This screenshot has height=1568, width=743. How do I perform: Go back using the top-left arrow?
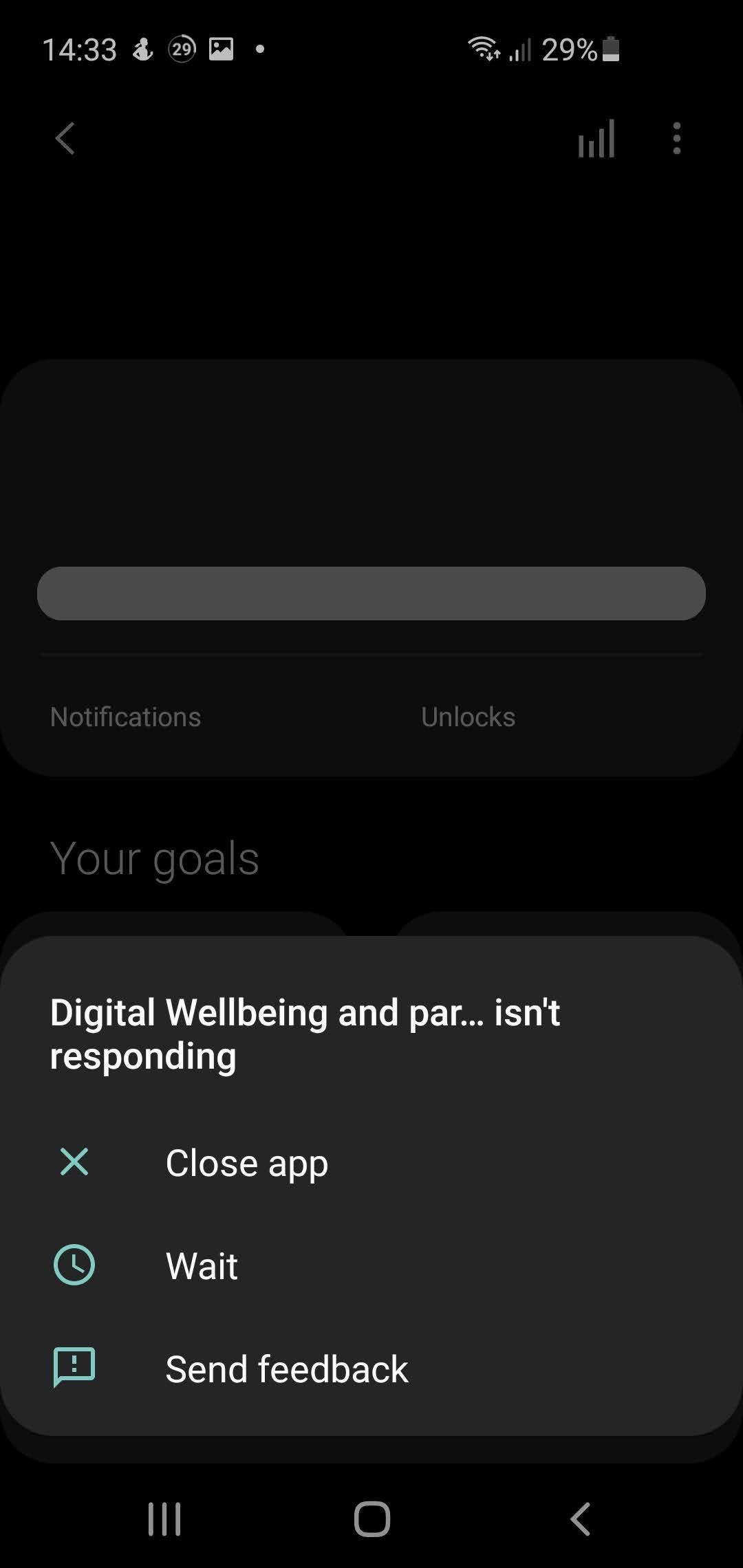click(x=65, y=139)
